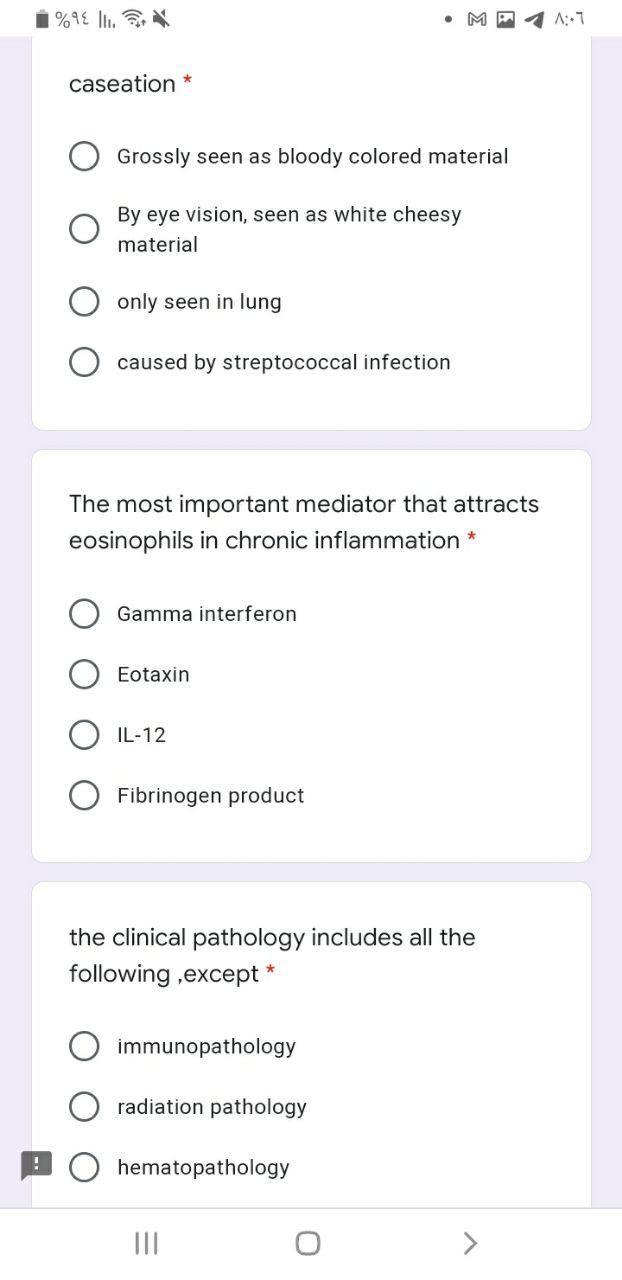
Task: Open the recent apps view
Action: (147, 1243)
